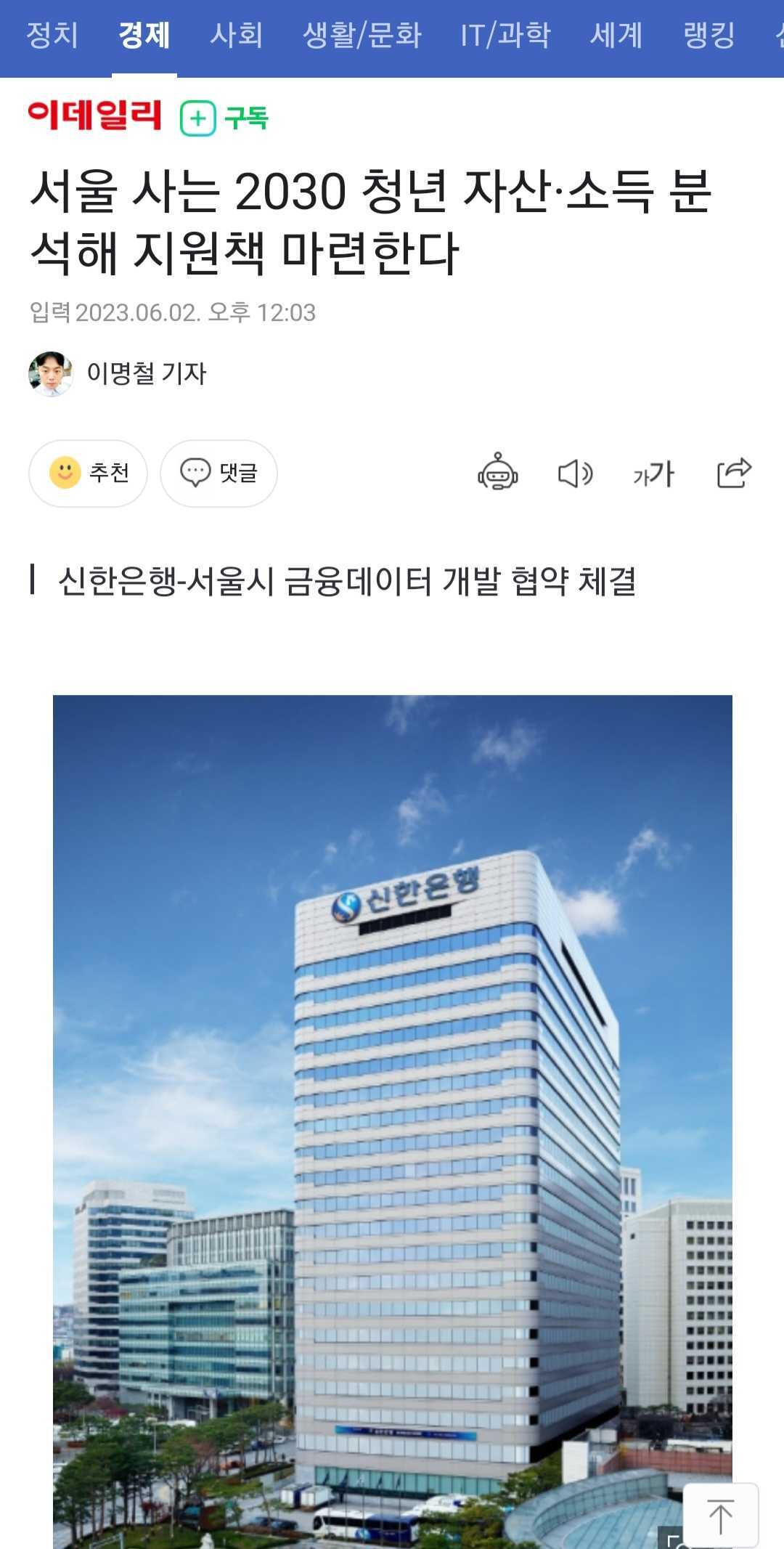This screenshot has height=1549, width=784.
Task: Subscribe to 이데일리 with 구독 button
Action: click(x=224, y=118)
